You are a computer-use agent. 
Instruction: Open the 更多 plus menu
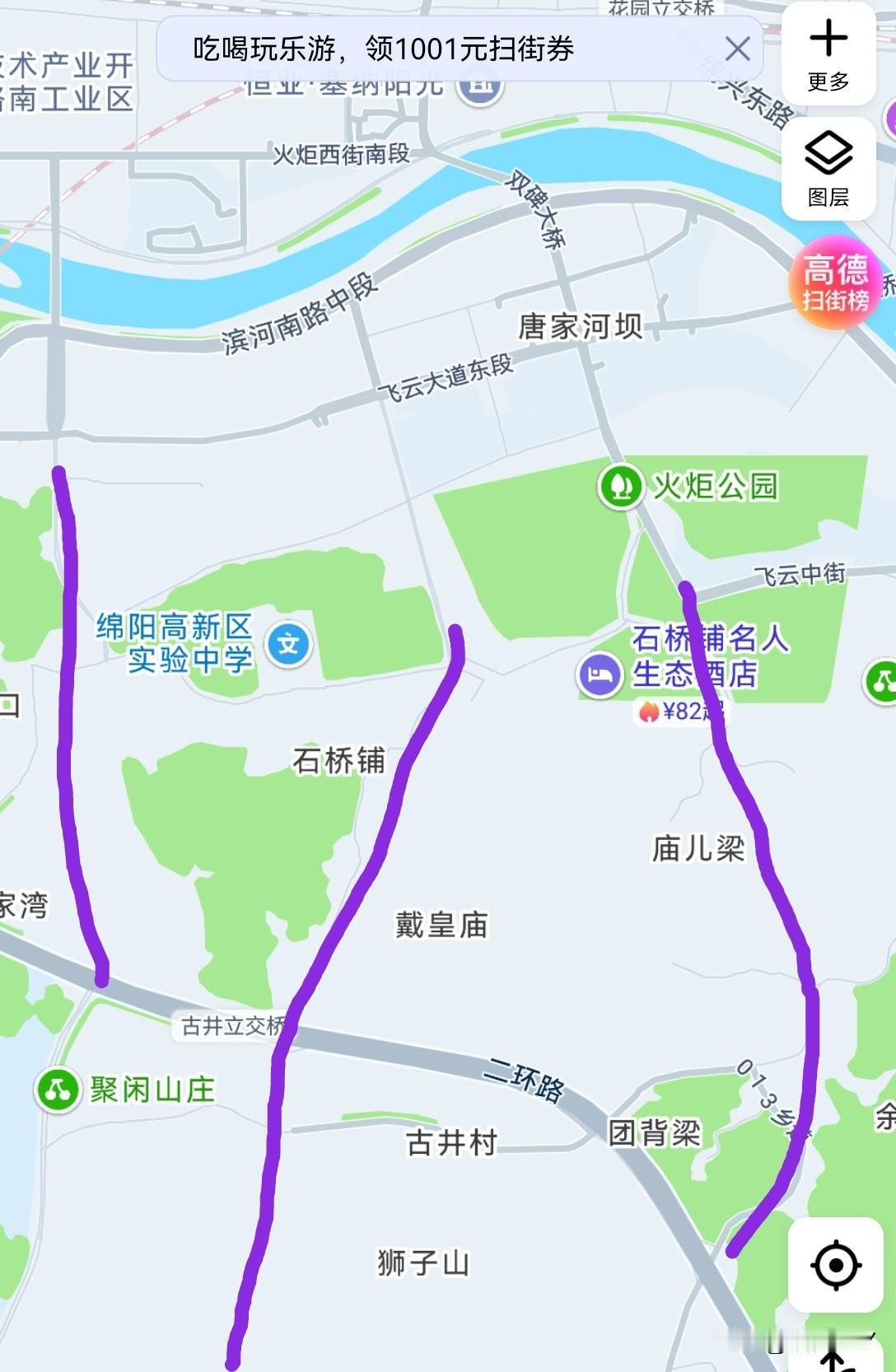828,54
